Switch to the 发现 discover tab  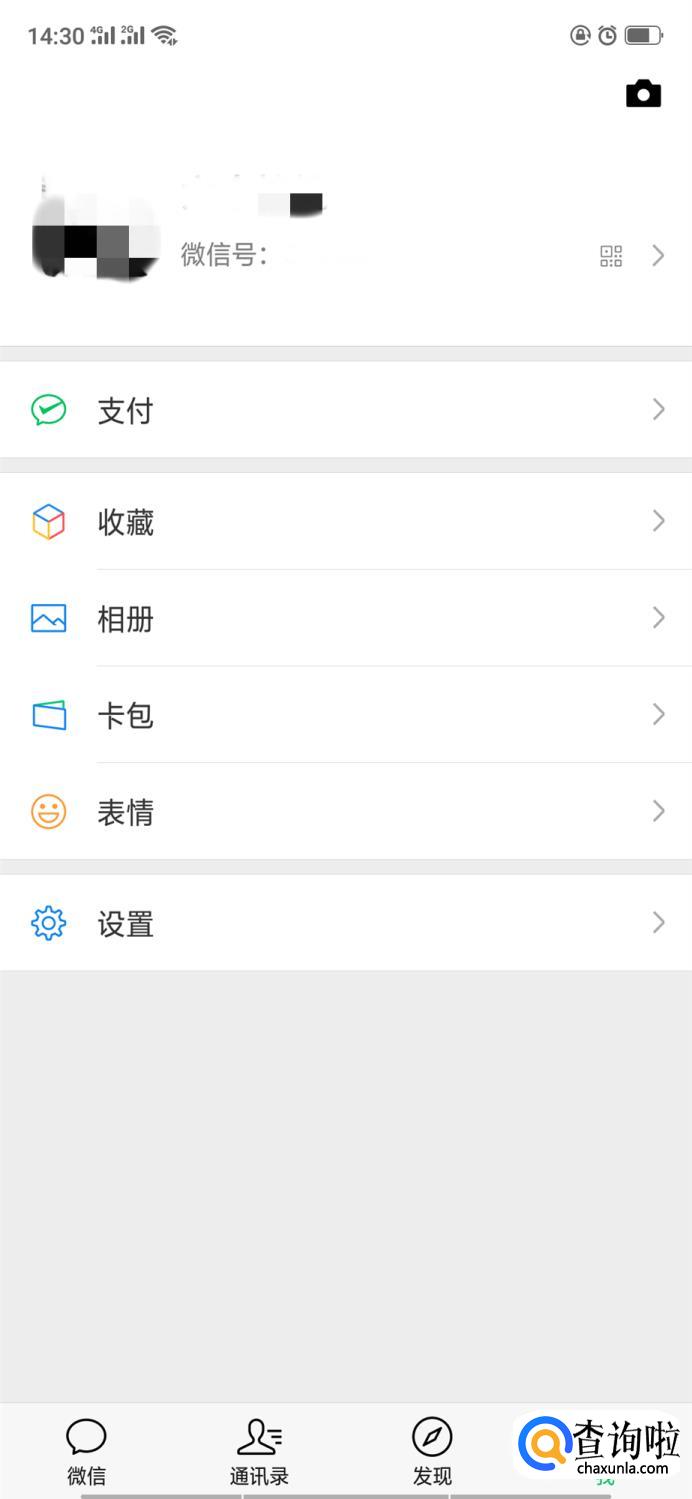point(432,1451)
